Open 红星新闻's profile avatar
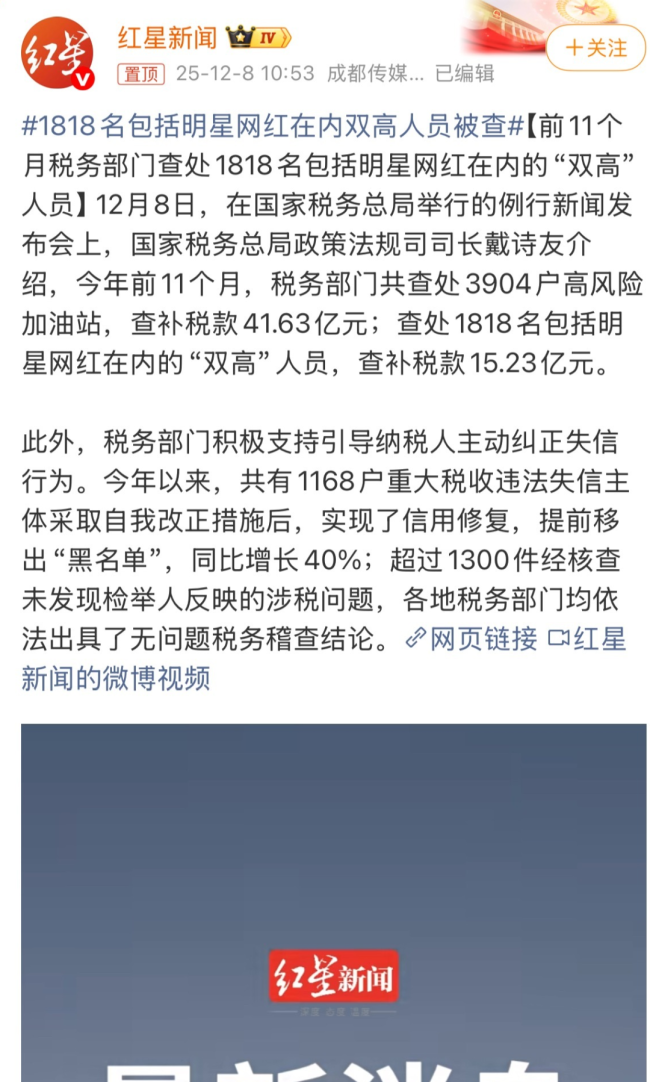The height and width of the screenshot is (1082, 650). click(x=57, y=53)
